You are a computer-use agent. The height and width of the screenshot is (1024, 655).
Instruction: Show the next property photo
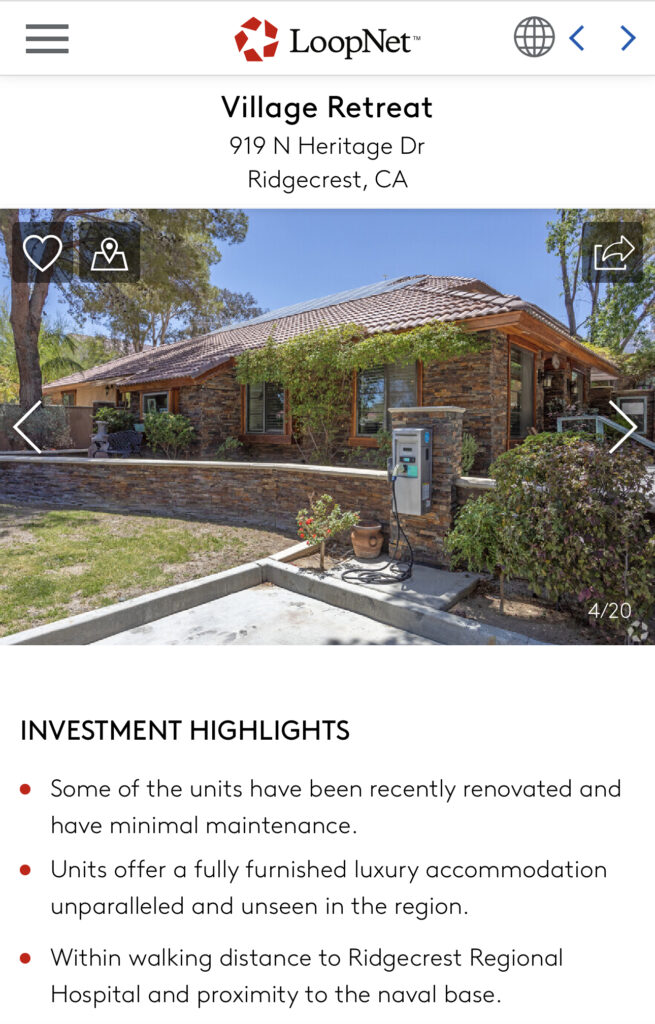623,427
